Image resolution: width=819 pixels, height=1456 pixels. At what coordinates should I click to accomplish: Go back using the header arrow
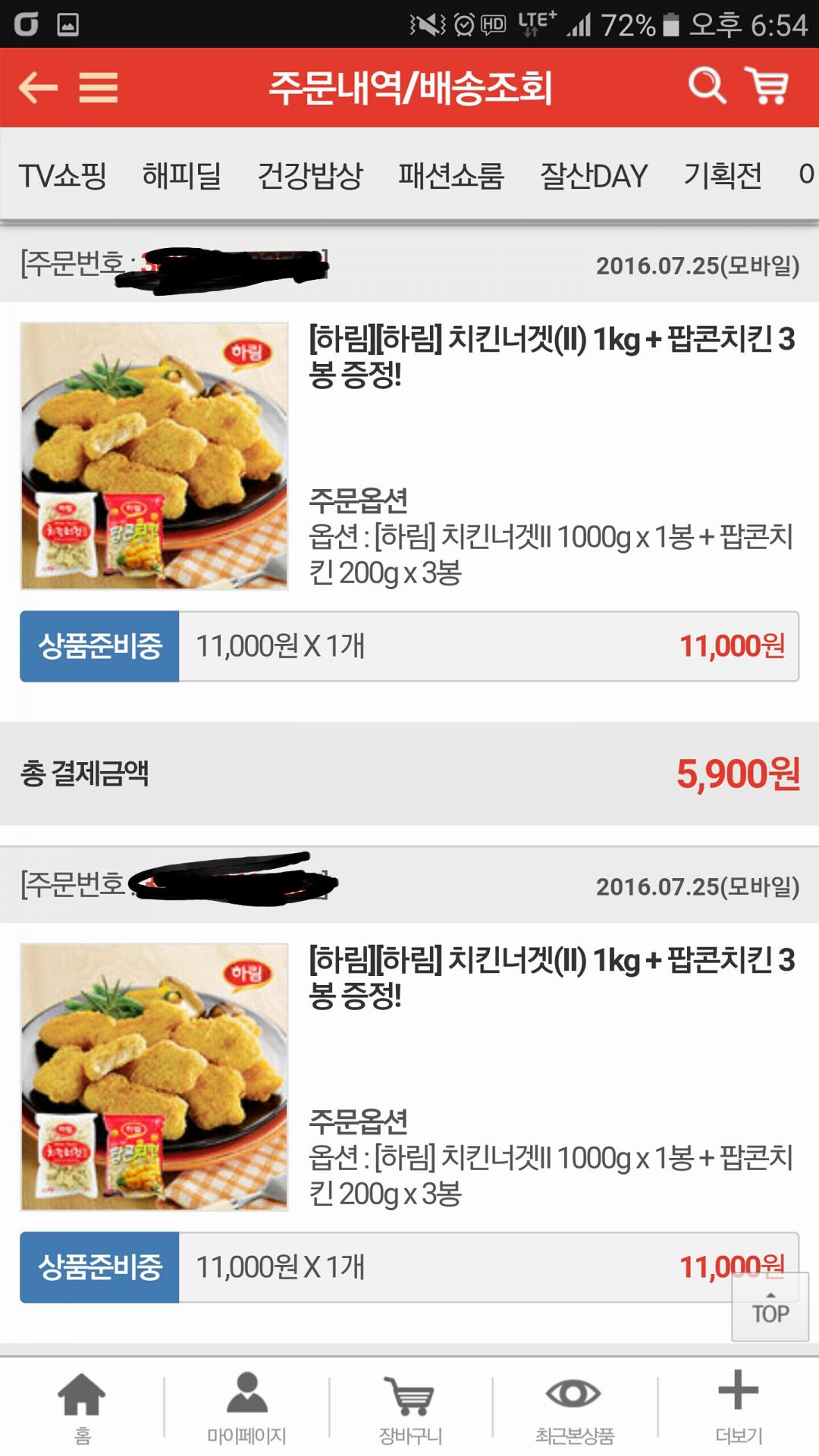38,87
